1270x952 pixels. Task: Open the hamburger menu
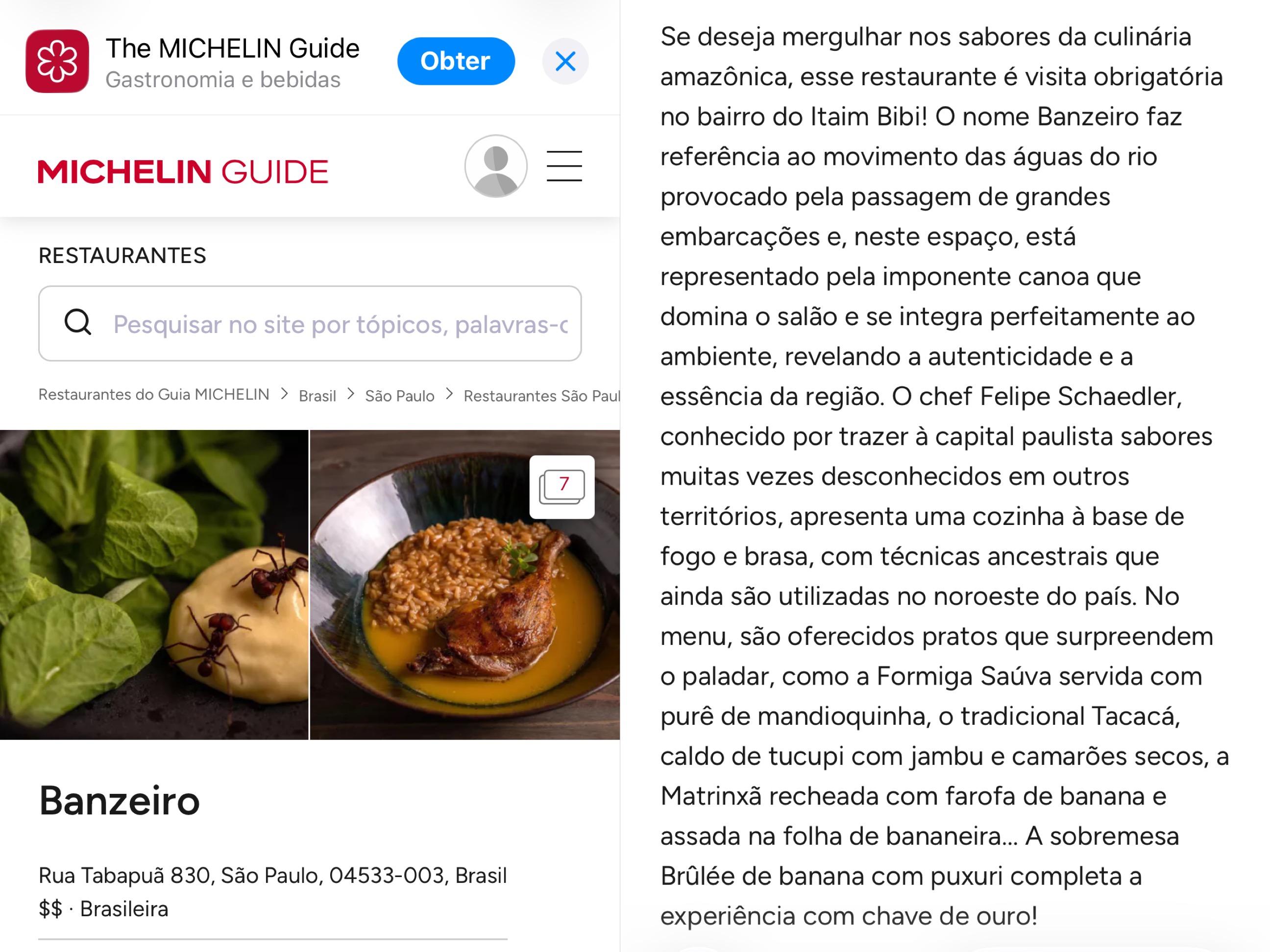tap(564, 167)
